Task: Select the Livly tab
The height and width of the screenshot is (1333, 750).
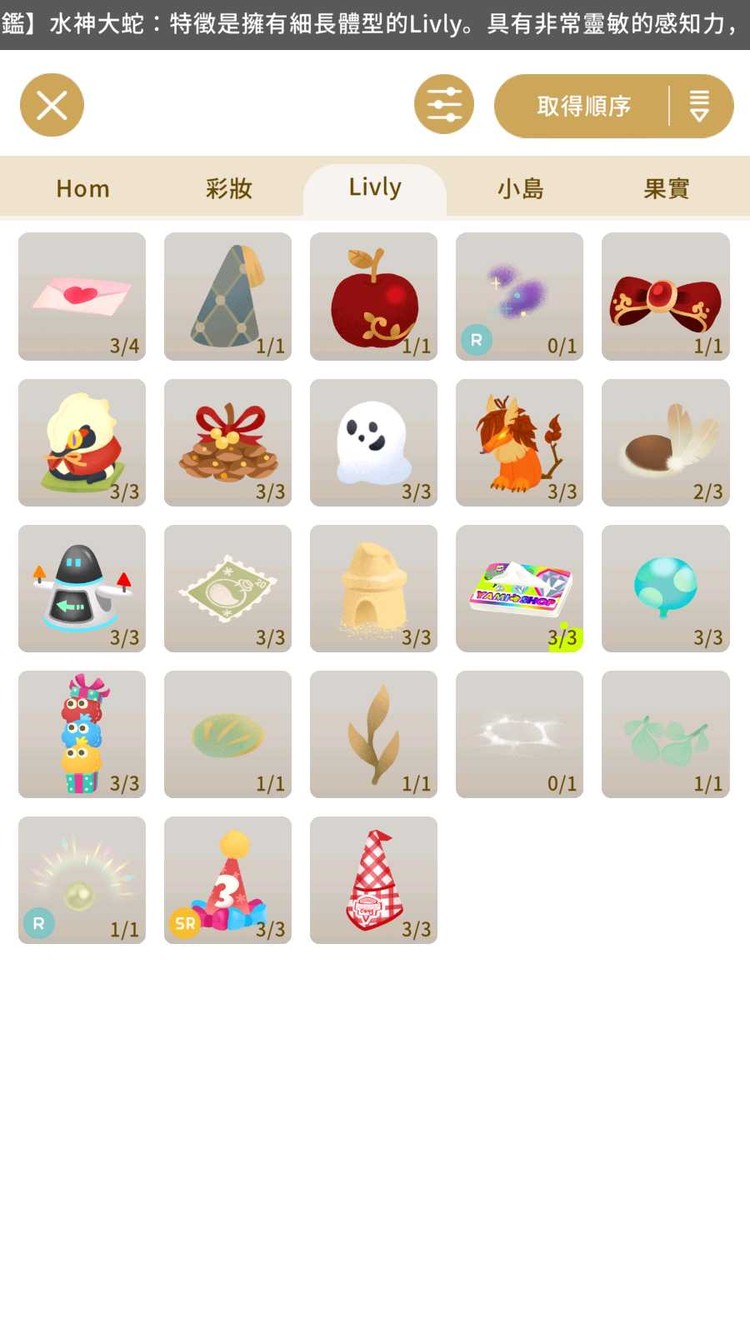Action: coord(375,188)
